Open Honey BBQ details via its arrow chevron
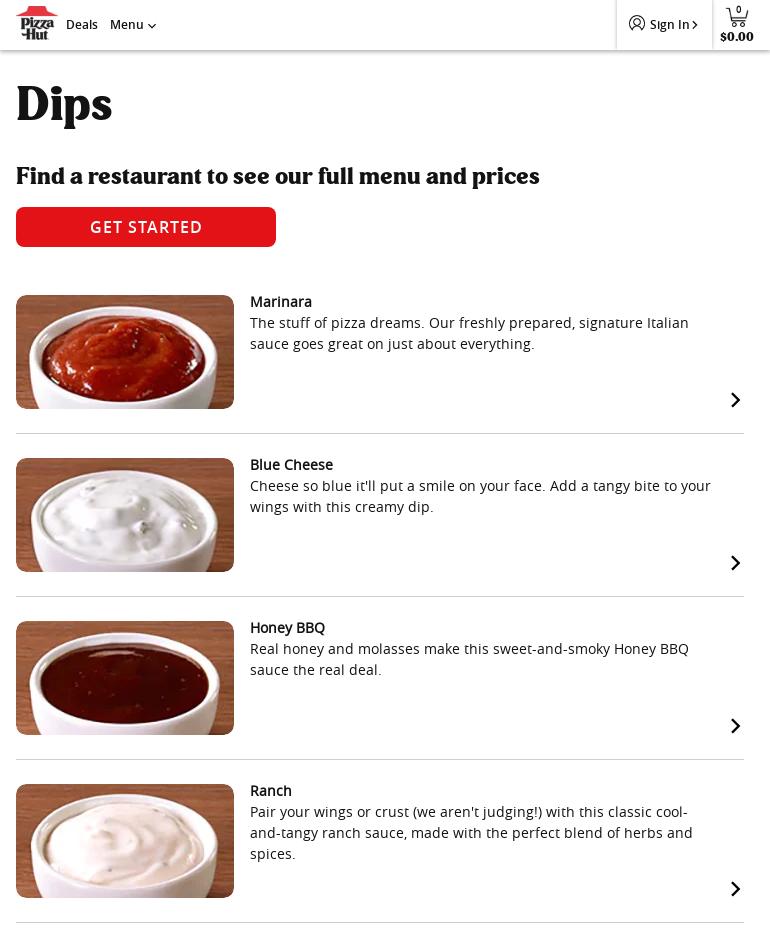This screenshot has width=770, height=943. click(735, 725)
